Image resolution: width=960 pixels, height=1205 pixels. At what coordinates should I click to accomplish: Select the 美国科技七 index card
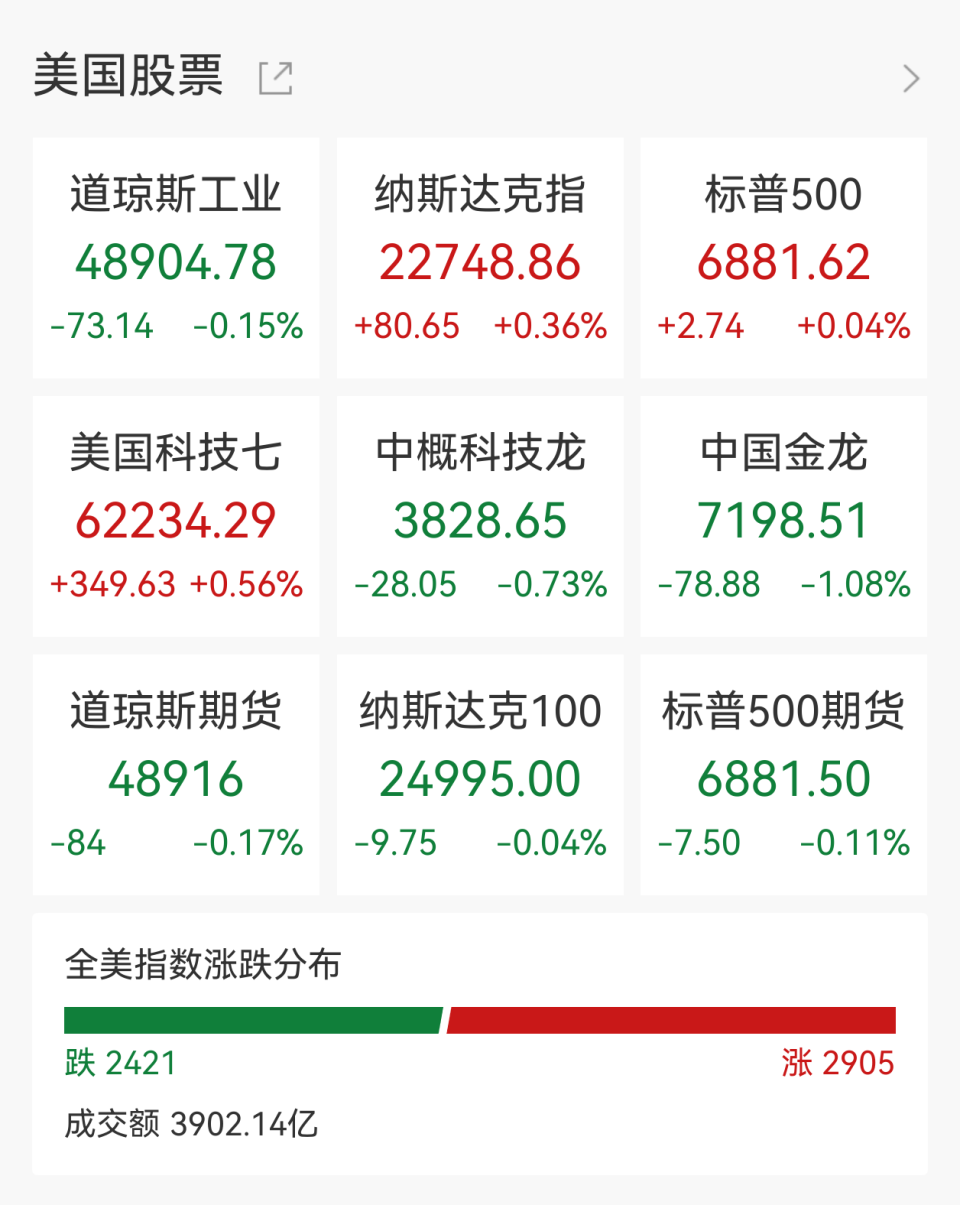(x=176, y=517)
